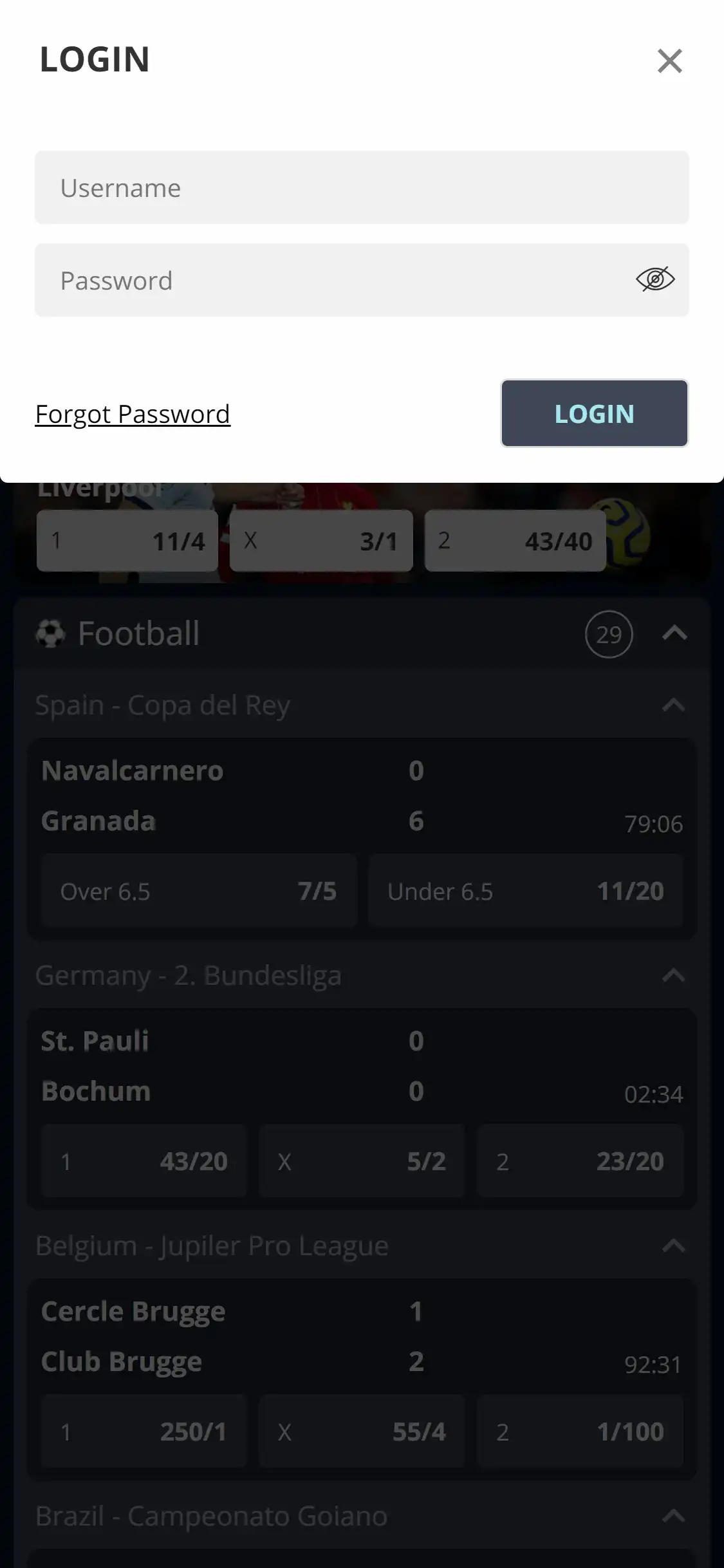Close the login dialog
The height and width of the screenshot is (1568, 724).
coord(669,61)
